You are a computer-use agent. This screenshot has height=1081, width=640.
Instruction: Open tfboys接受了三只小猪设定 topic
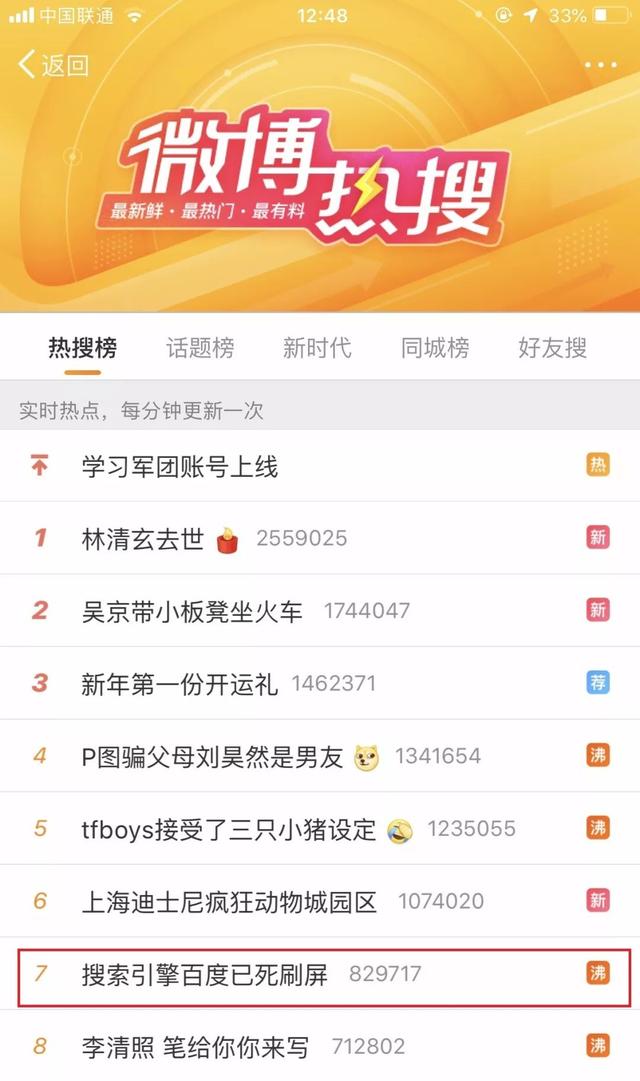click(x=229, y=829)
